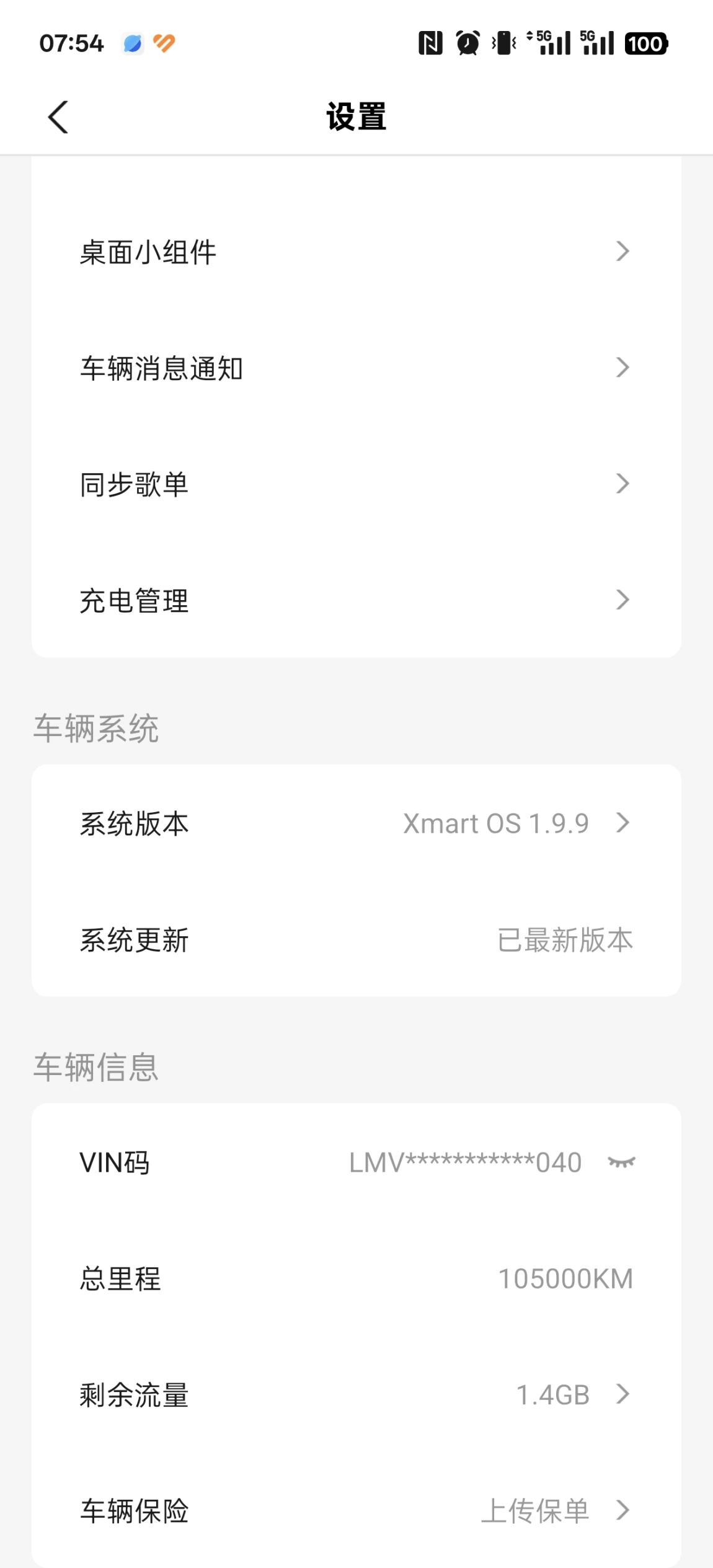The width and height of the screenshot is (713, 1568).
Task: Reveal the hidden VIN码 with eye icon
Action: click(622, 1162)
